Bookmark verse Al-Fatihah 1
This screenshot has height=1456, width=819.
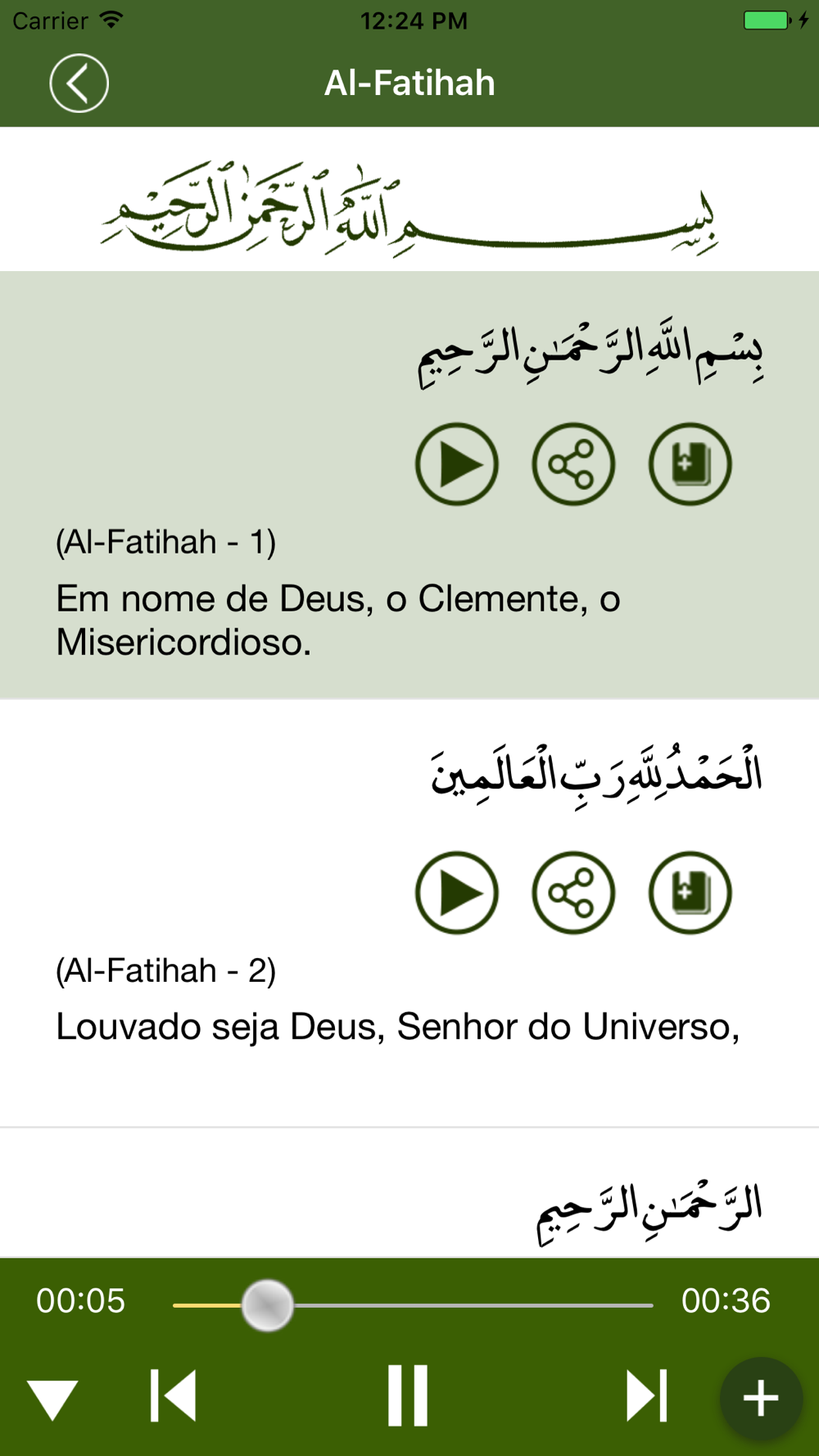(690, 463)
